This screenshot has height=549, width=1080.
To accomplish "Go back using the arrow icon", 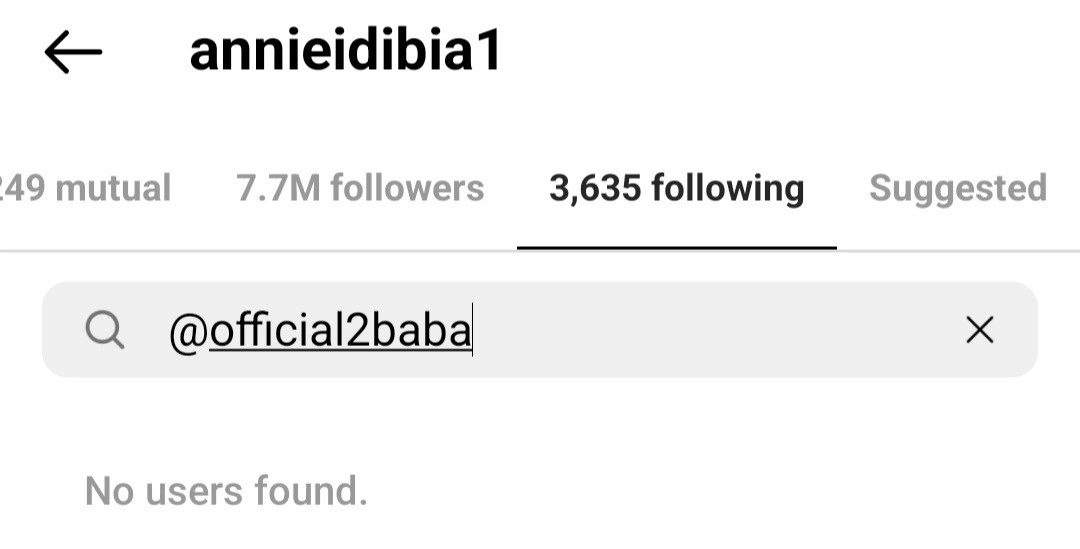I will (73, 52).
